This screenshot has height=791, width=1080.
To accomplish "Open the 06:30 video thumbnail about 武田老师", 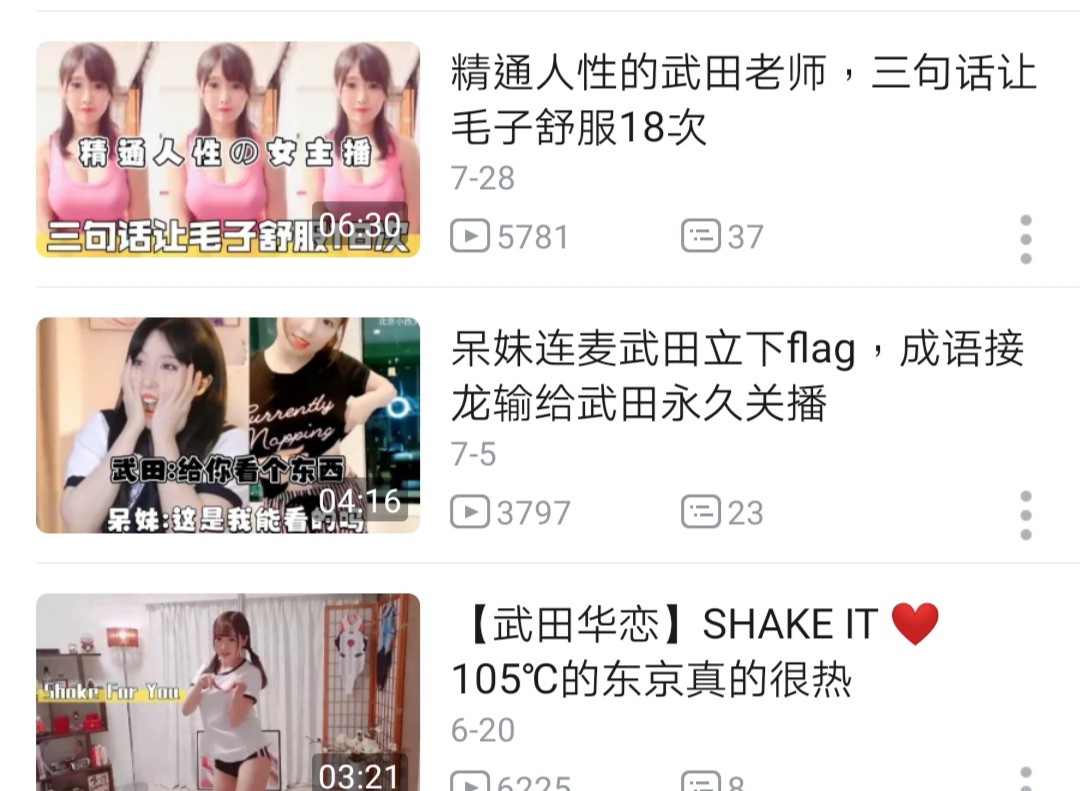I will (x=228, y=149).
